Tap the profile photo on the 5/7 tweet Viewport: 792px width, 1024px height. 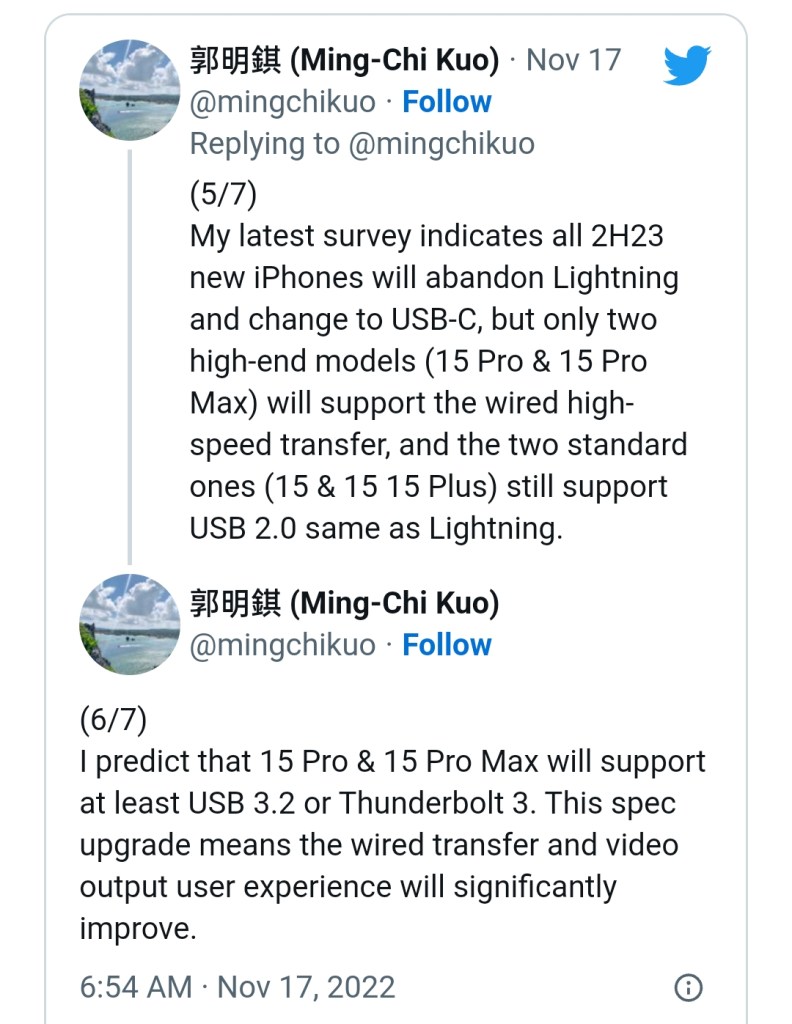tap(130, 90)
